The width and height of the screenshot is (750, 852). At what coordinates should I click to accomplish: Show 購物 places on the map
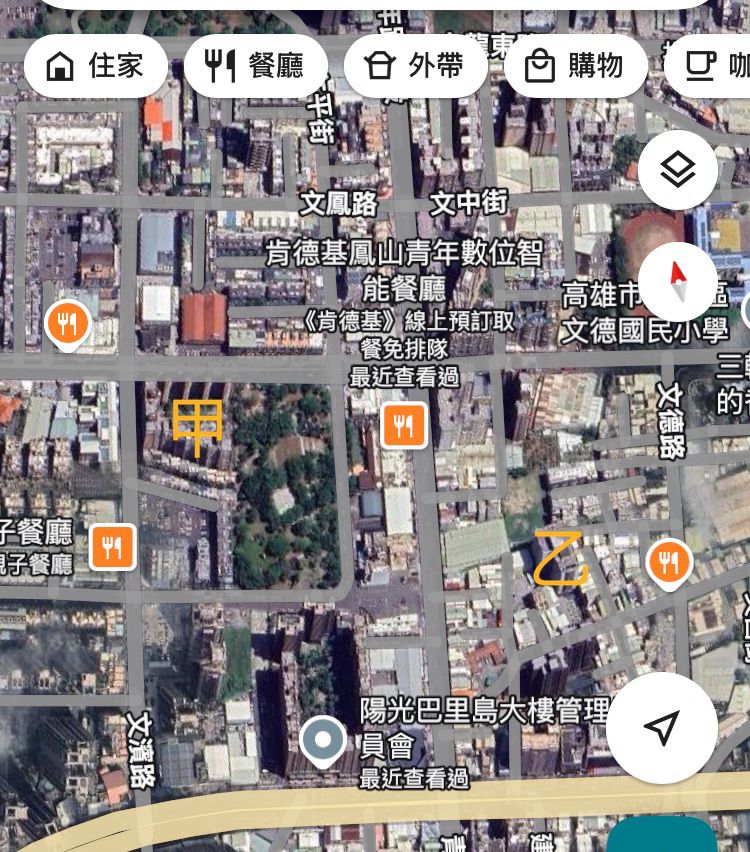(576, 66)
